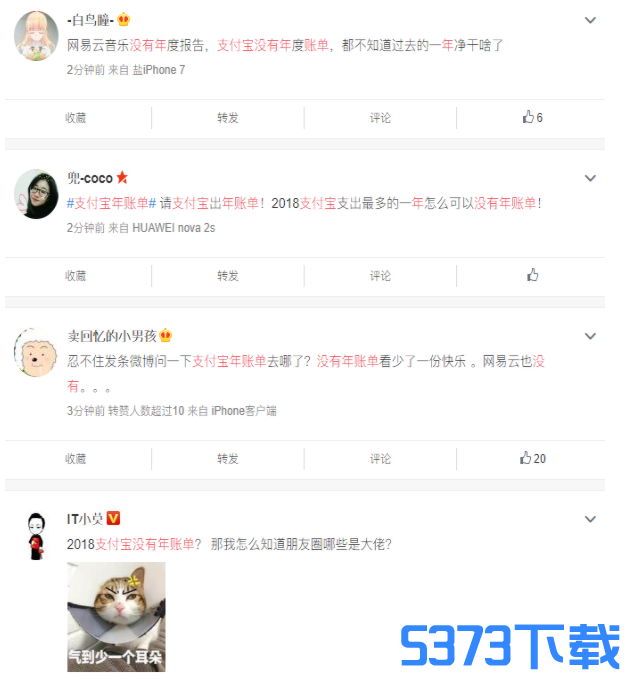Repost -白鸟瞳-'s post via 转发

(228, 118)
